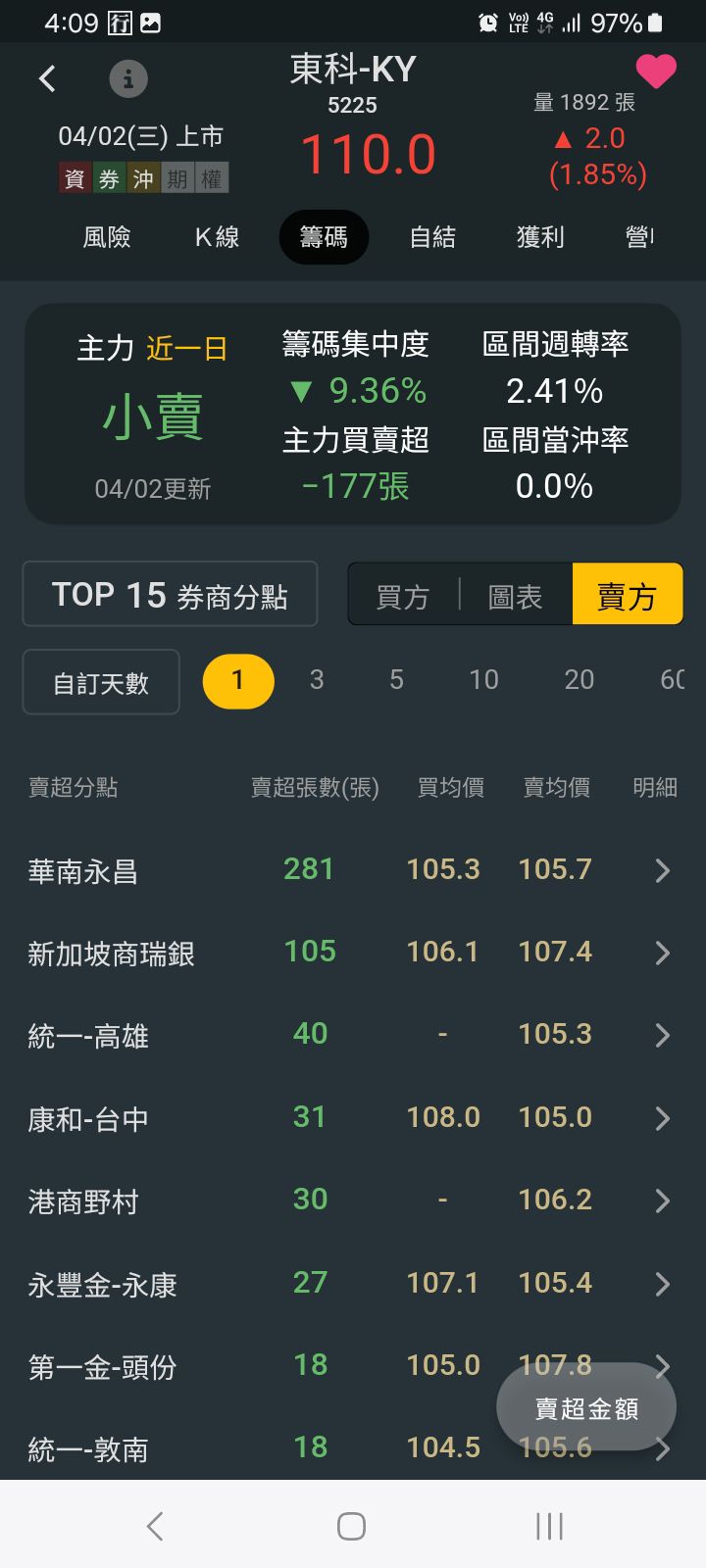Toggle the pink heart favorite
Image resolution: width=706 pixels, height=1568 pixels.
click(656, 72)
